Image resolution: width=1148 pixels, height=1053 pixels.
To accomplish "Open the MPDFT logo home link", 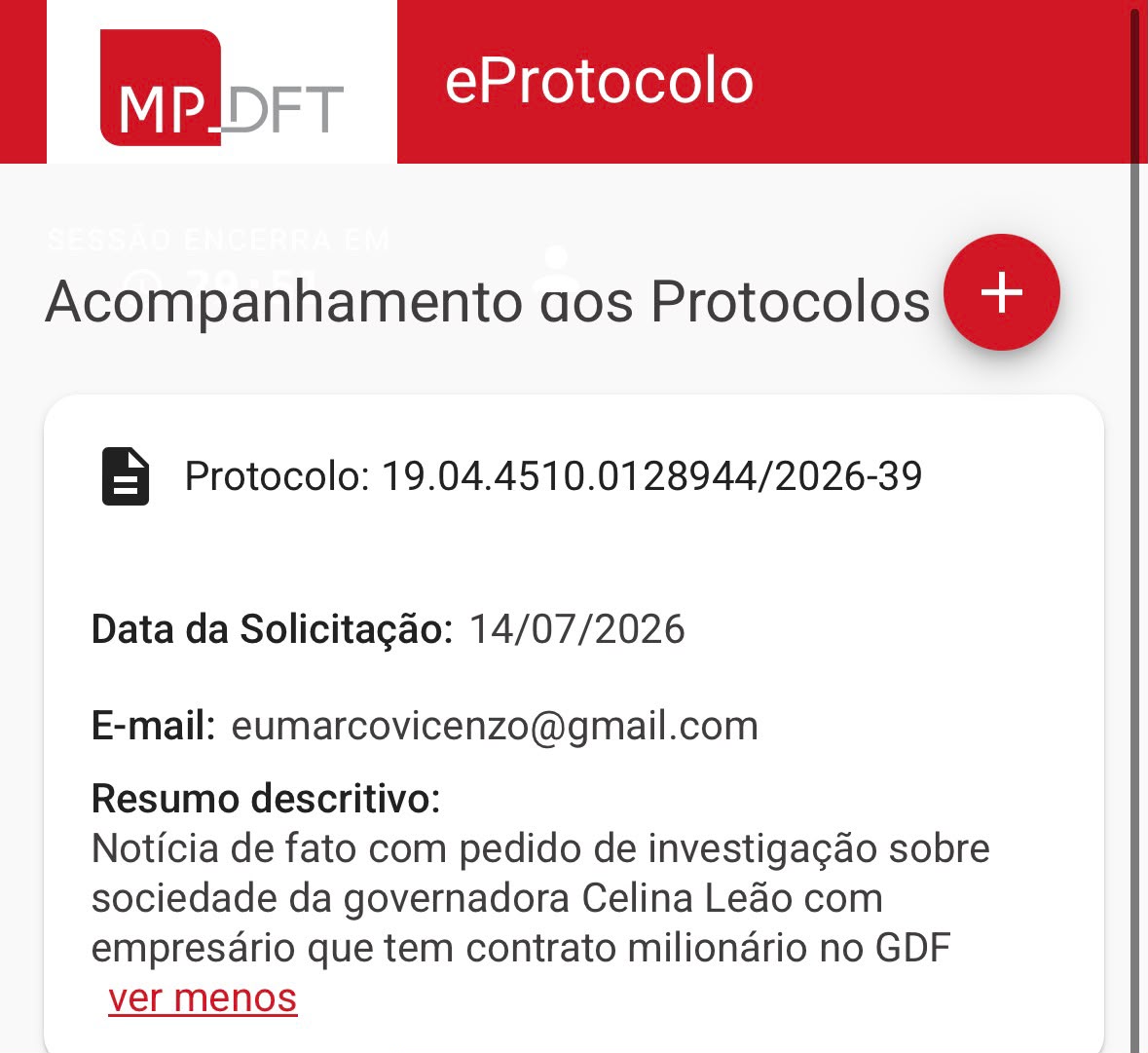I will click(222, 87).
